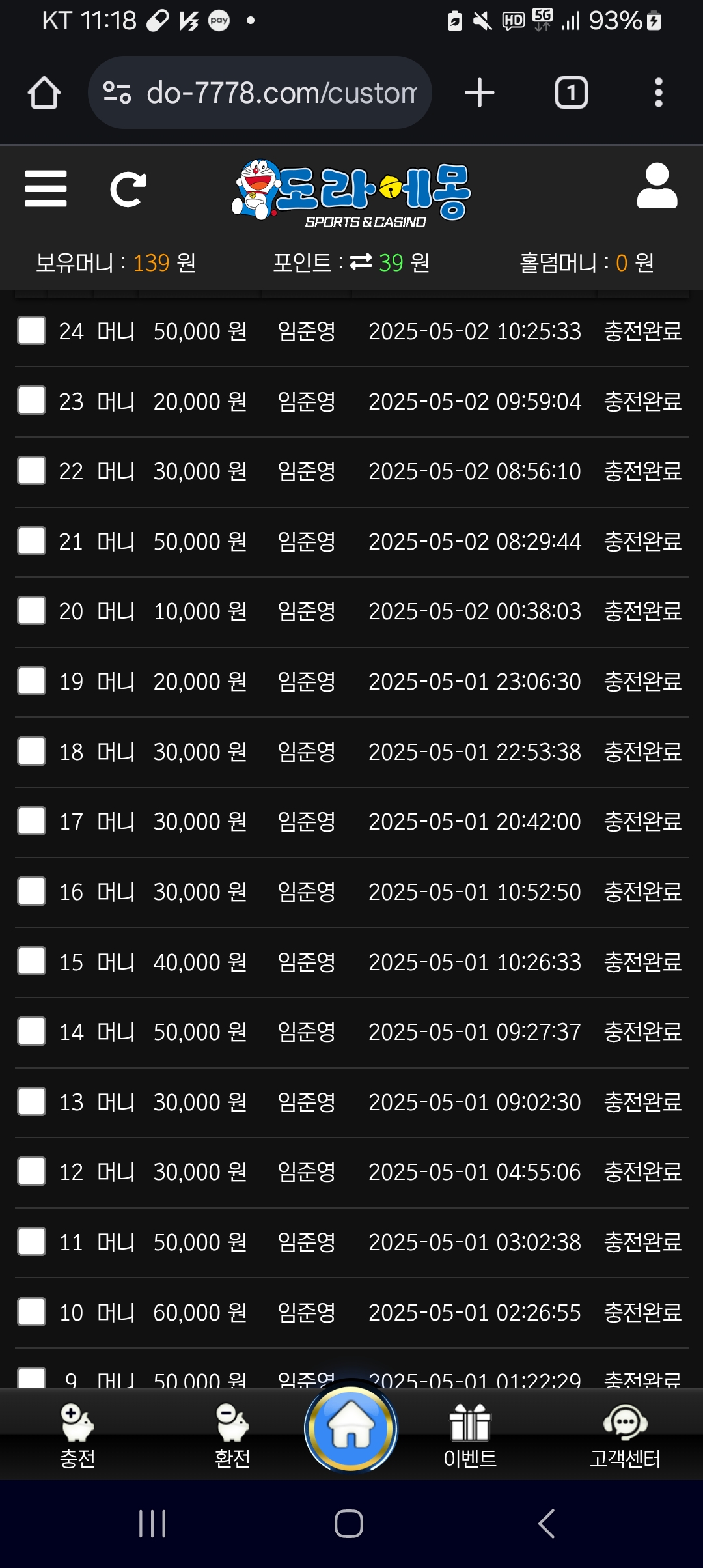Tap the system back button

[x=547, y=1524]
